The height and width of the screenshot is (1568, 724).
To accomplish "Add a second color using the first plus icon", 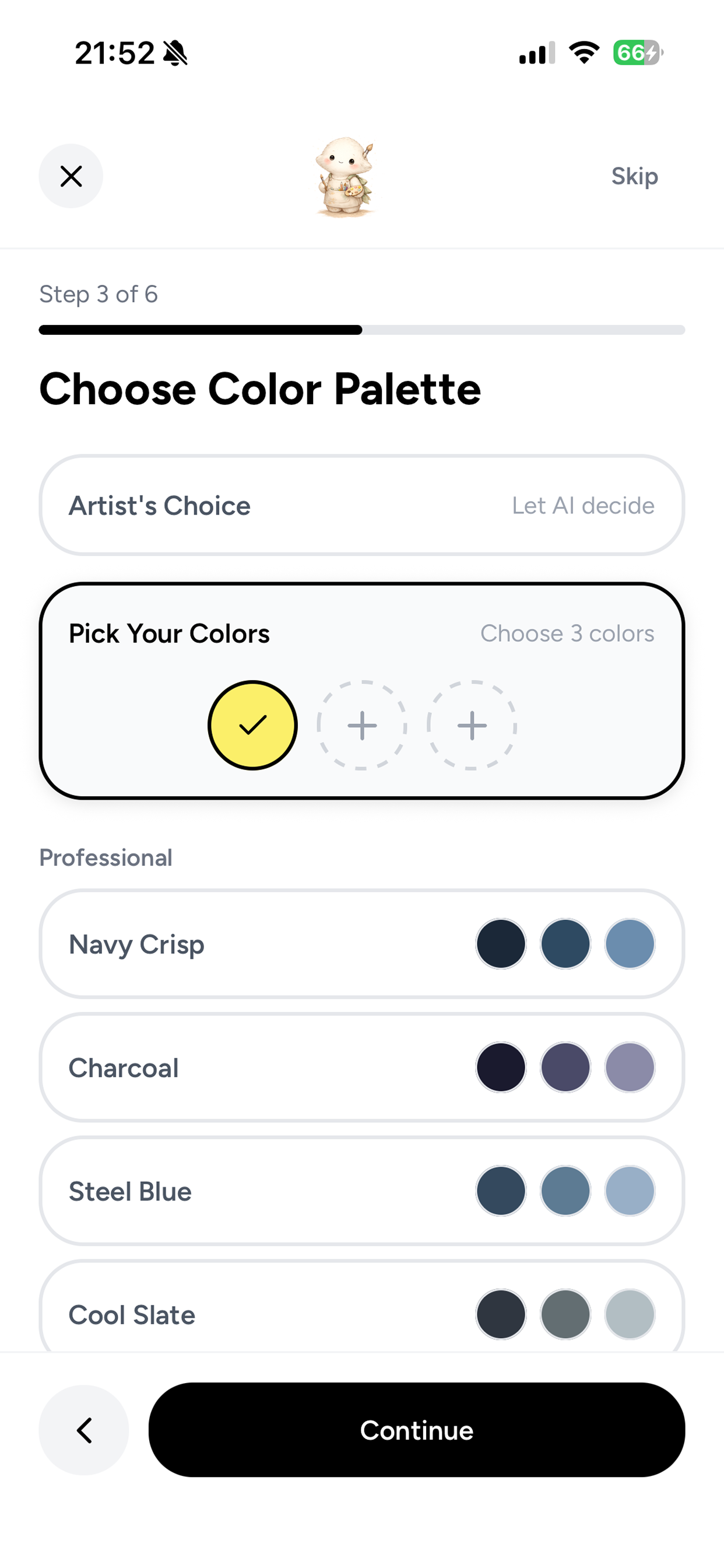I will coord(362,725).
